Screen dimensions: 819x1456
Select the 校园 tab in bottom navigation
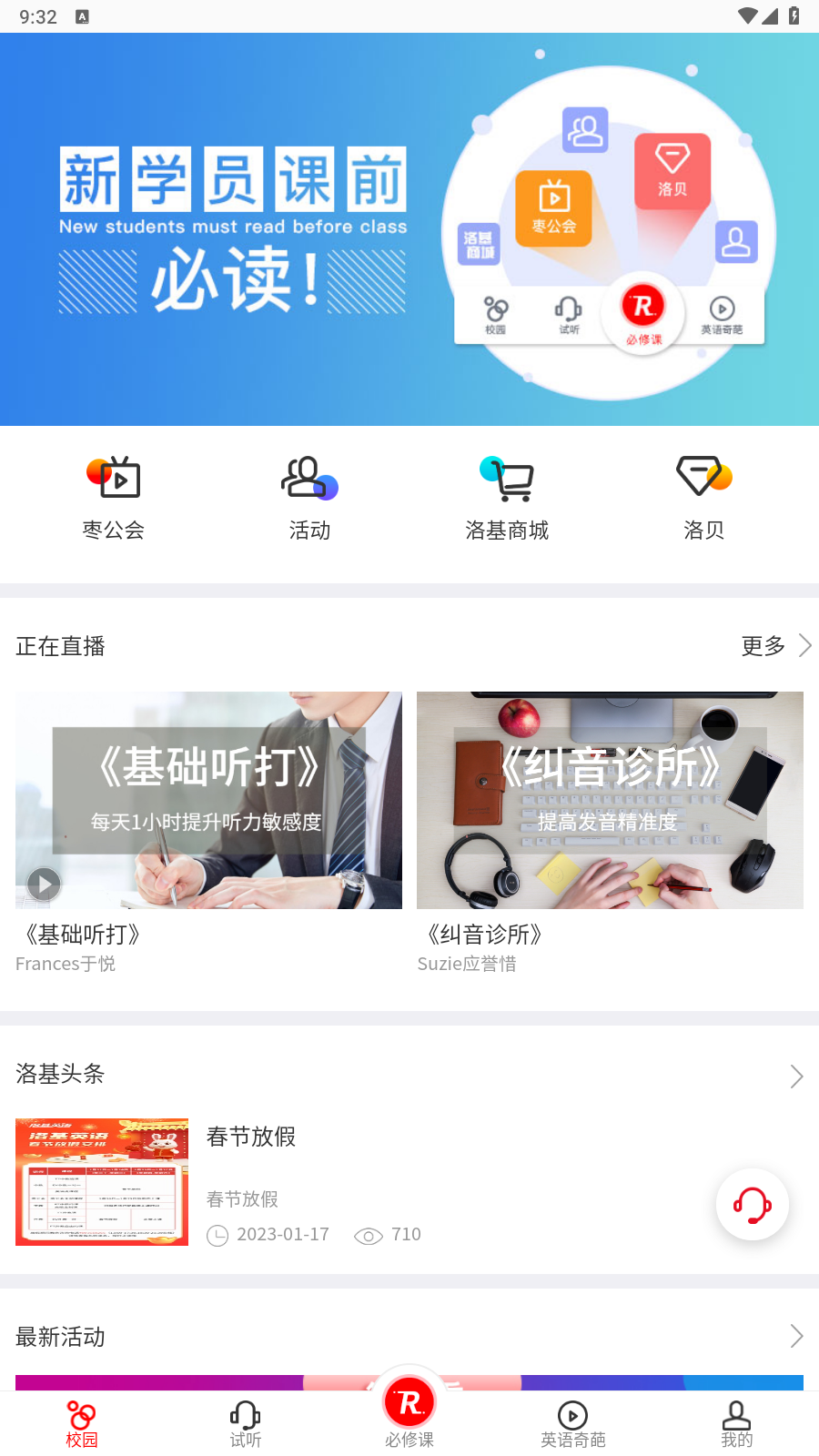(82, 1415)
